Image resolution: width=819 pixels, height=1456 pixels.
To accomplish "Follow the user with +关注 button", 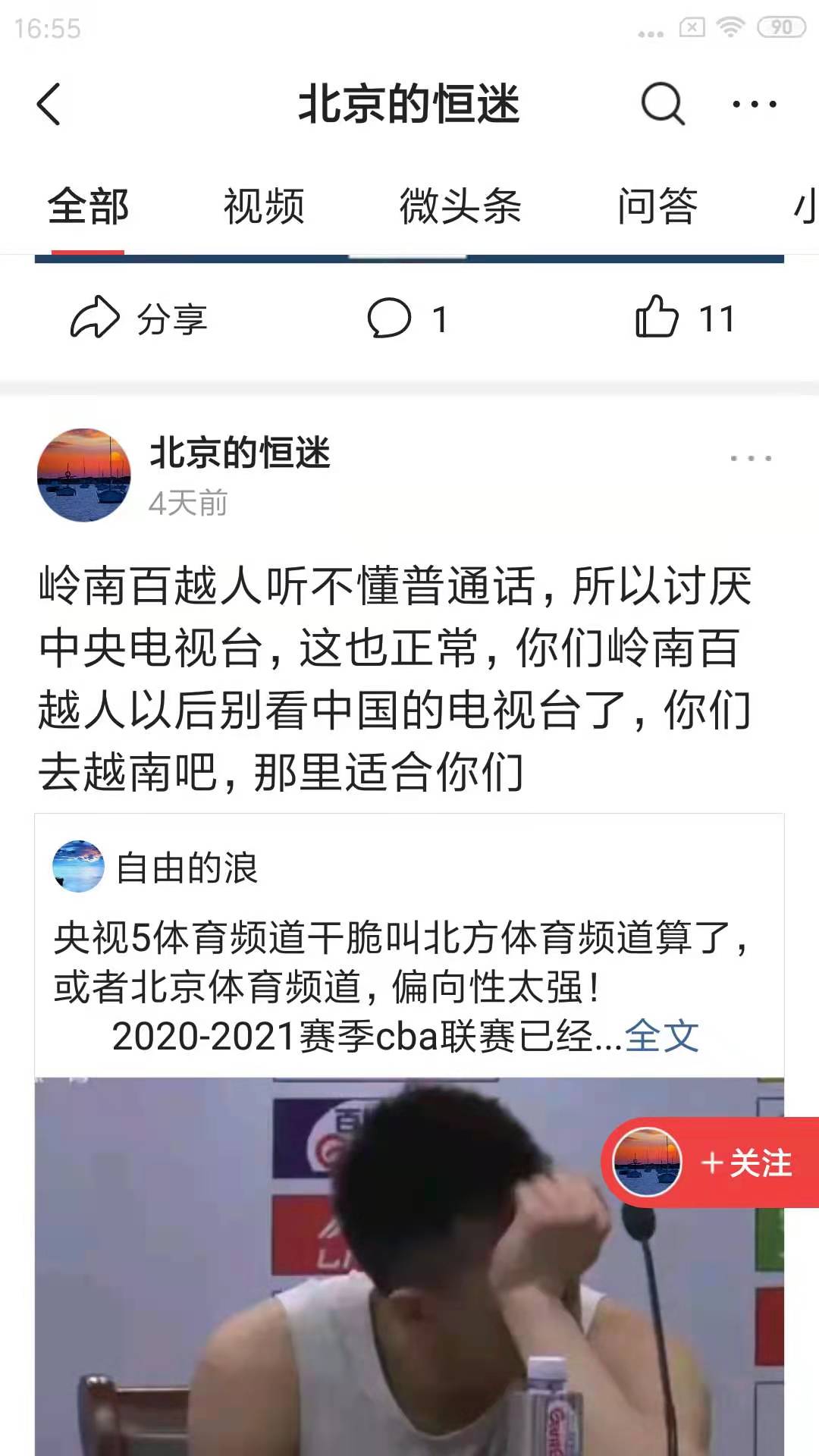I will click(745, 1163).
